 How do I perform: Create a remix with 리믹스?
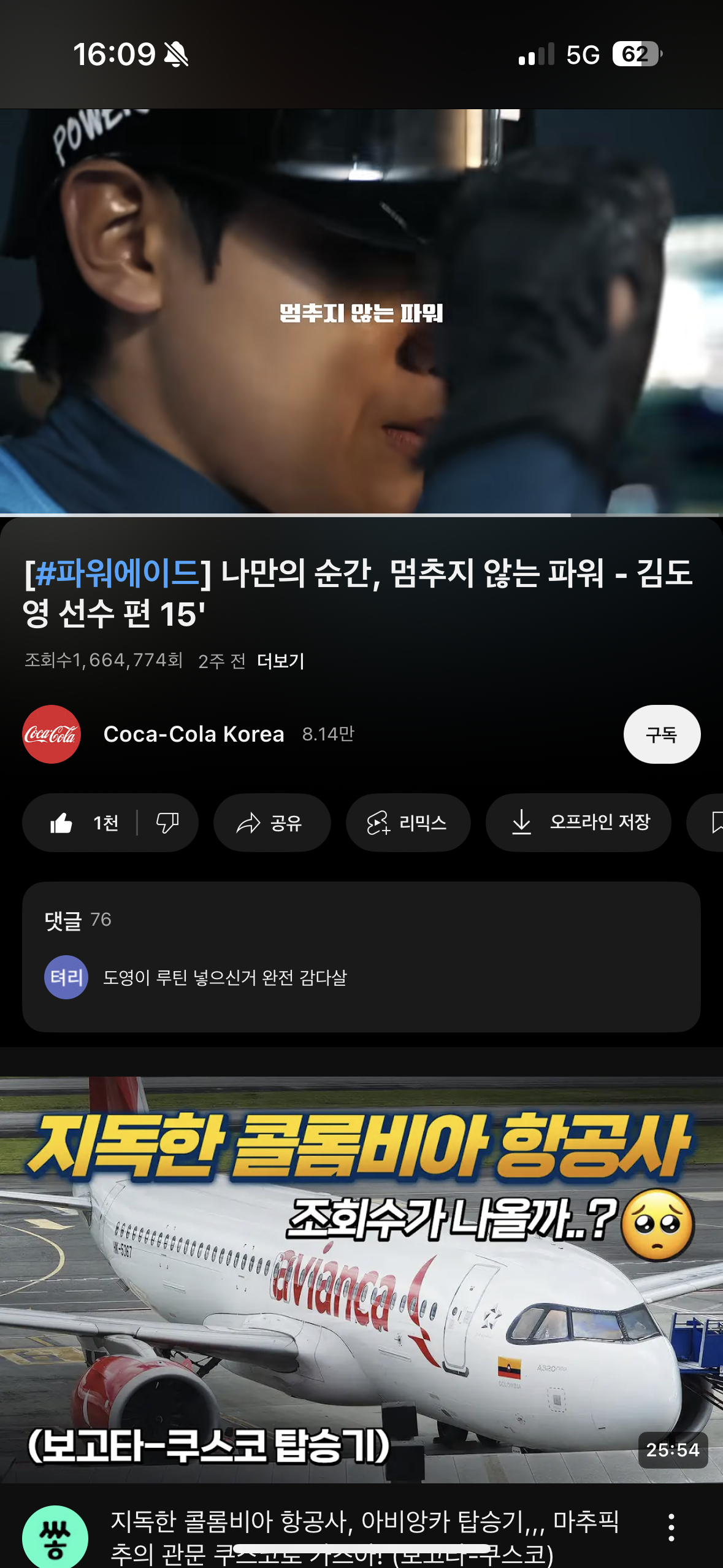tap(408, 823)
